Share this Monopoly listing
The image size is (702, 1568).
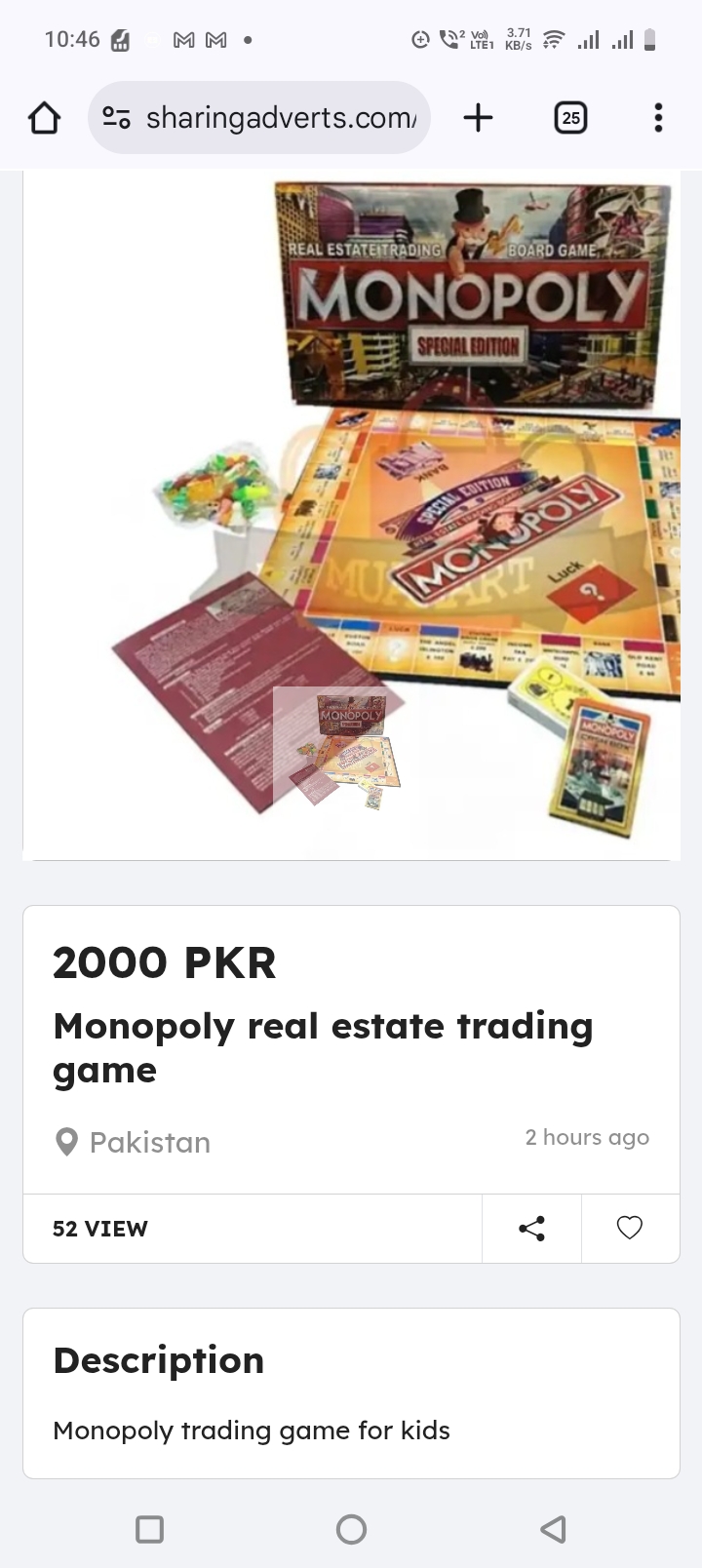[x=531, y=1229]
